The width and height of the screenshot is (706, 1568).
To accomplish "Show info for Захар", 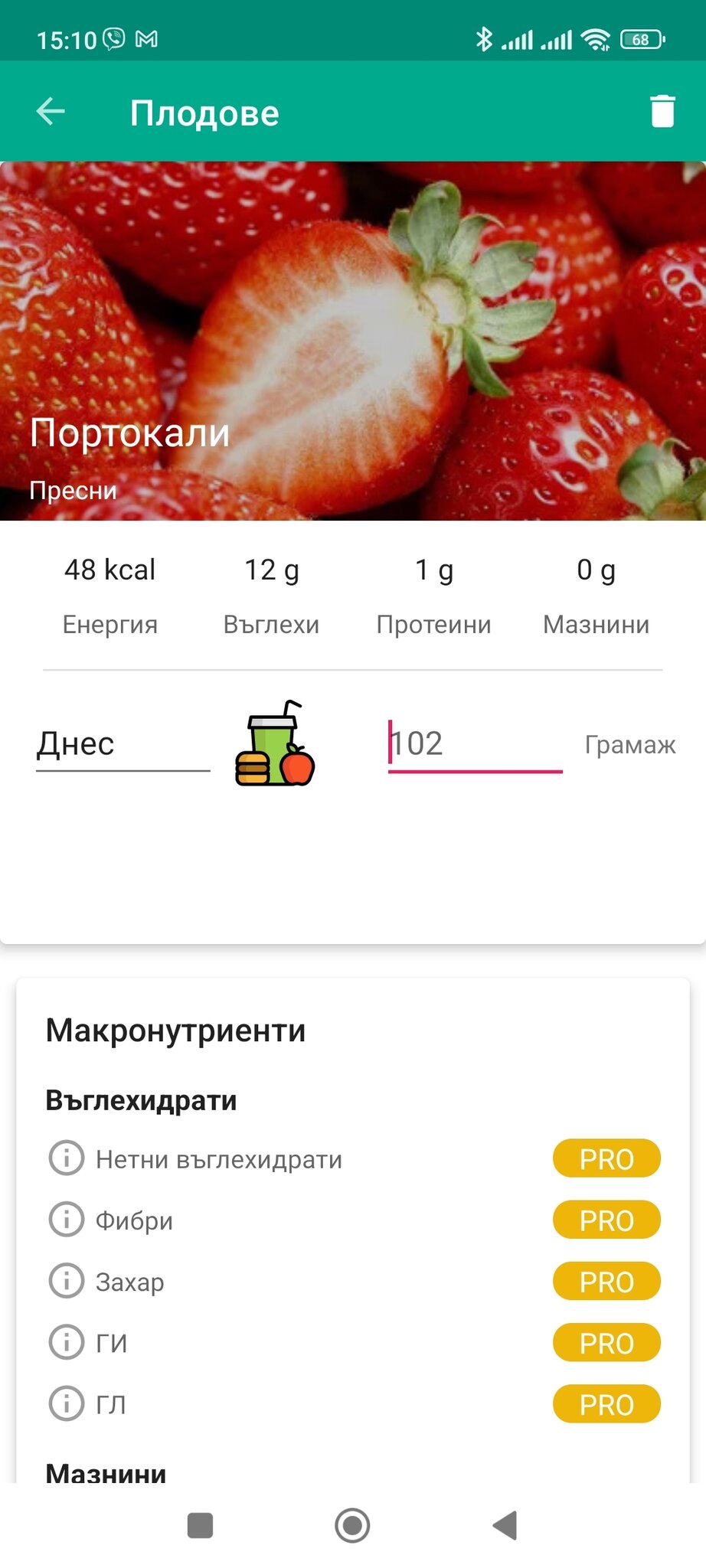I will point(67,1280).
